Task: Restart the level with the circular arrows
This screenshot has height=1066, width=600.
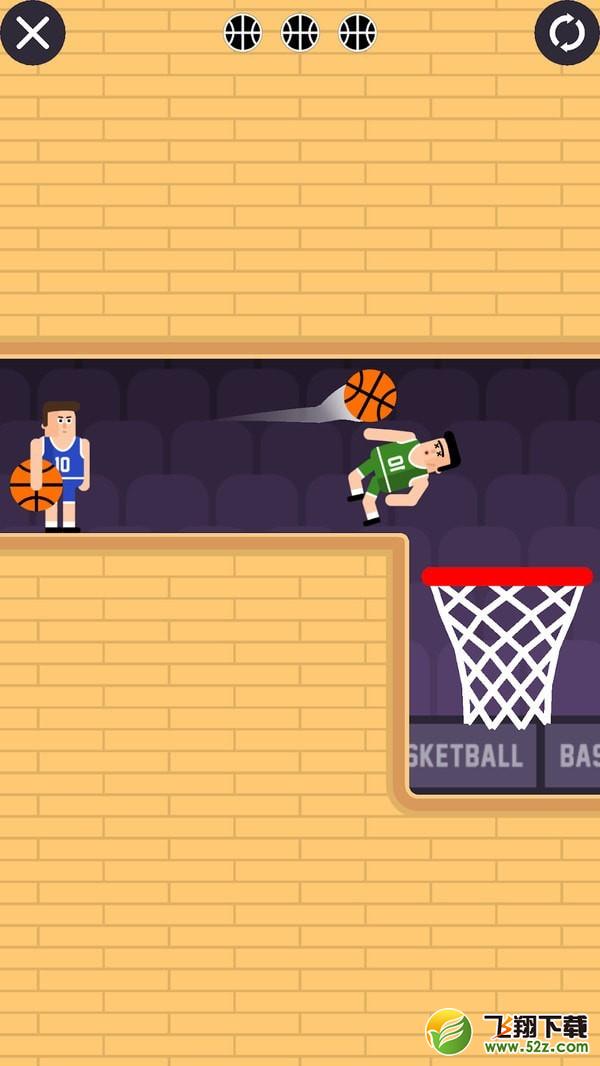Action: pos(567,33)
